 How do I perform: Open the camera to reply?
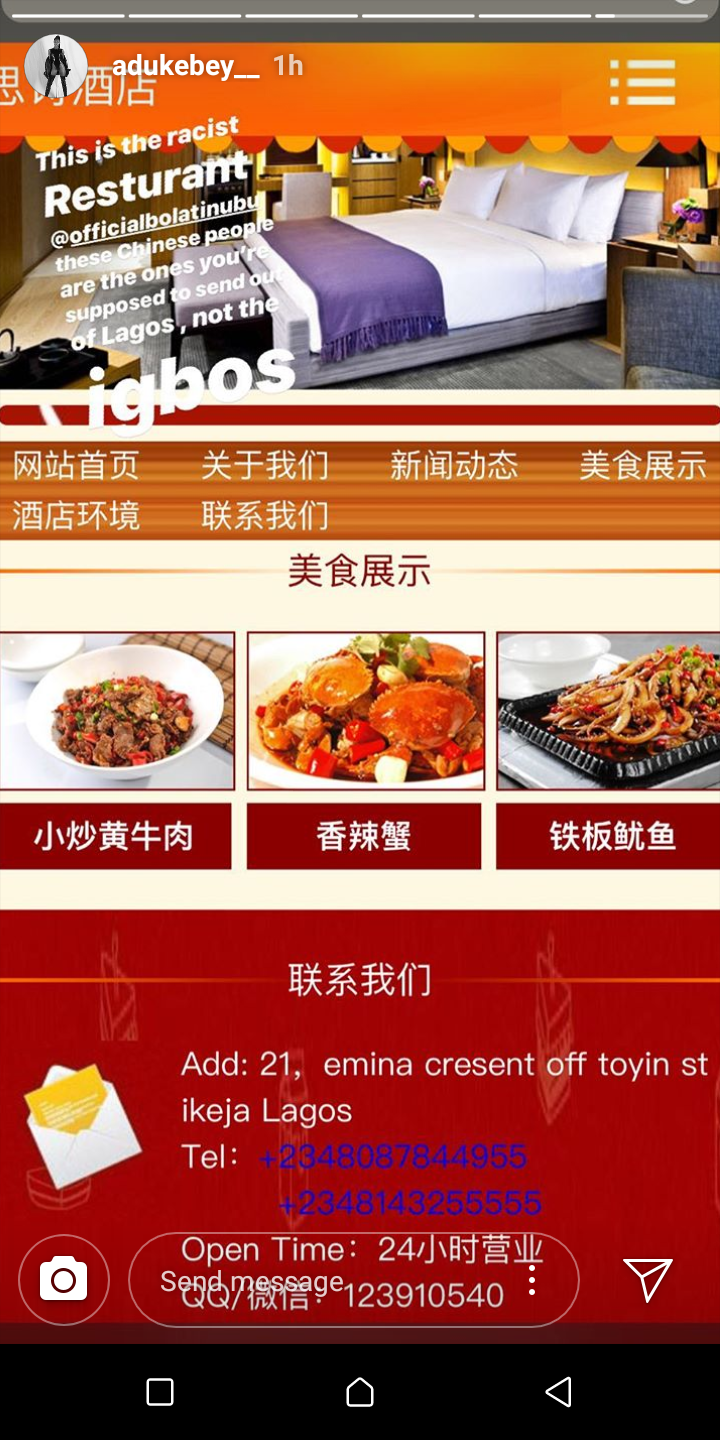pyautogui.click(x=64, y=1280)
